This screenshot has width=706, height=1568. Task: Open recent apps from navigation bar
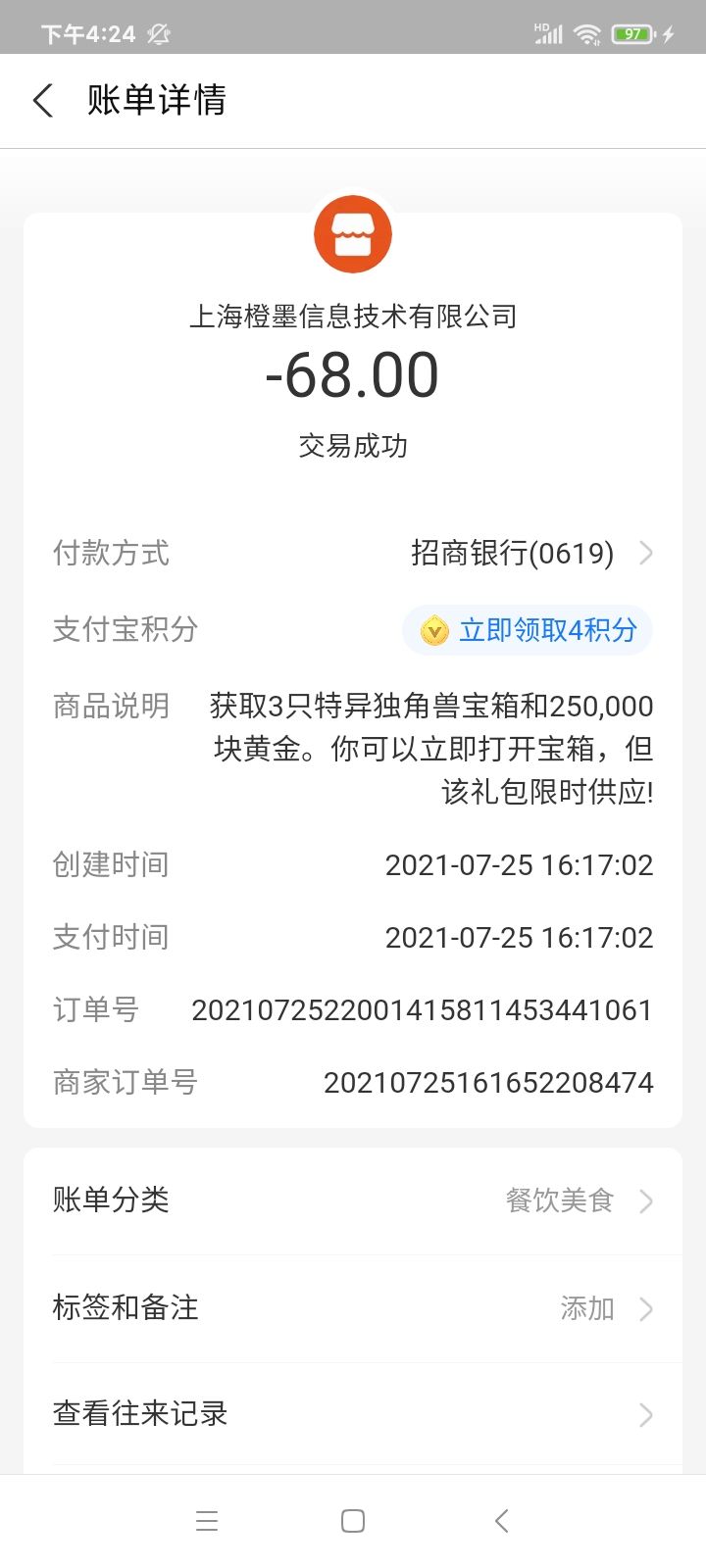point(207,1521)
